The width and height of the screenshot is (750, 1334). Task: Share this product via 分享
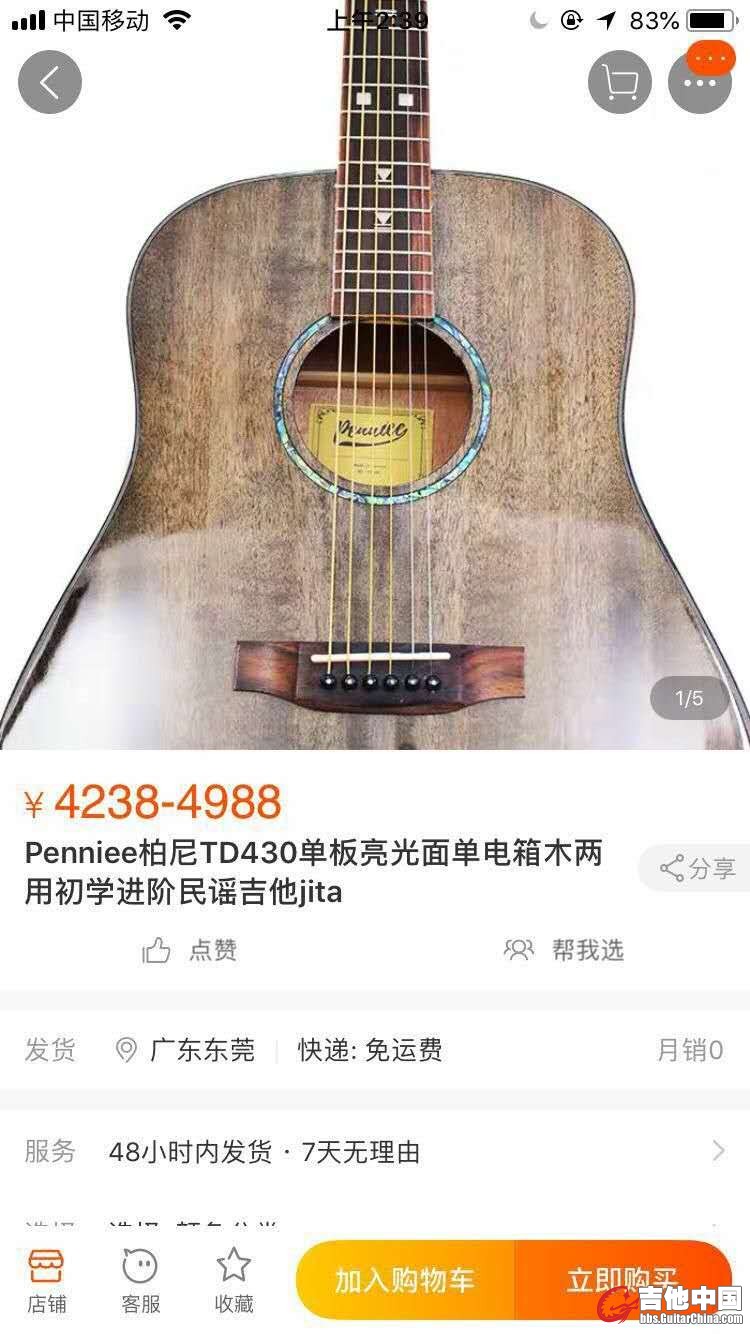coord(697,868)
